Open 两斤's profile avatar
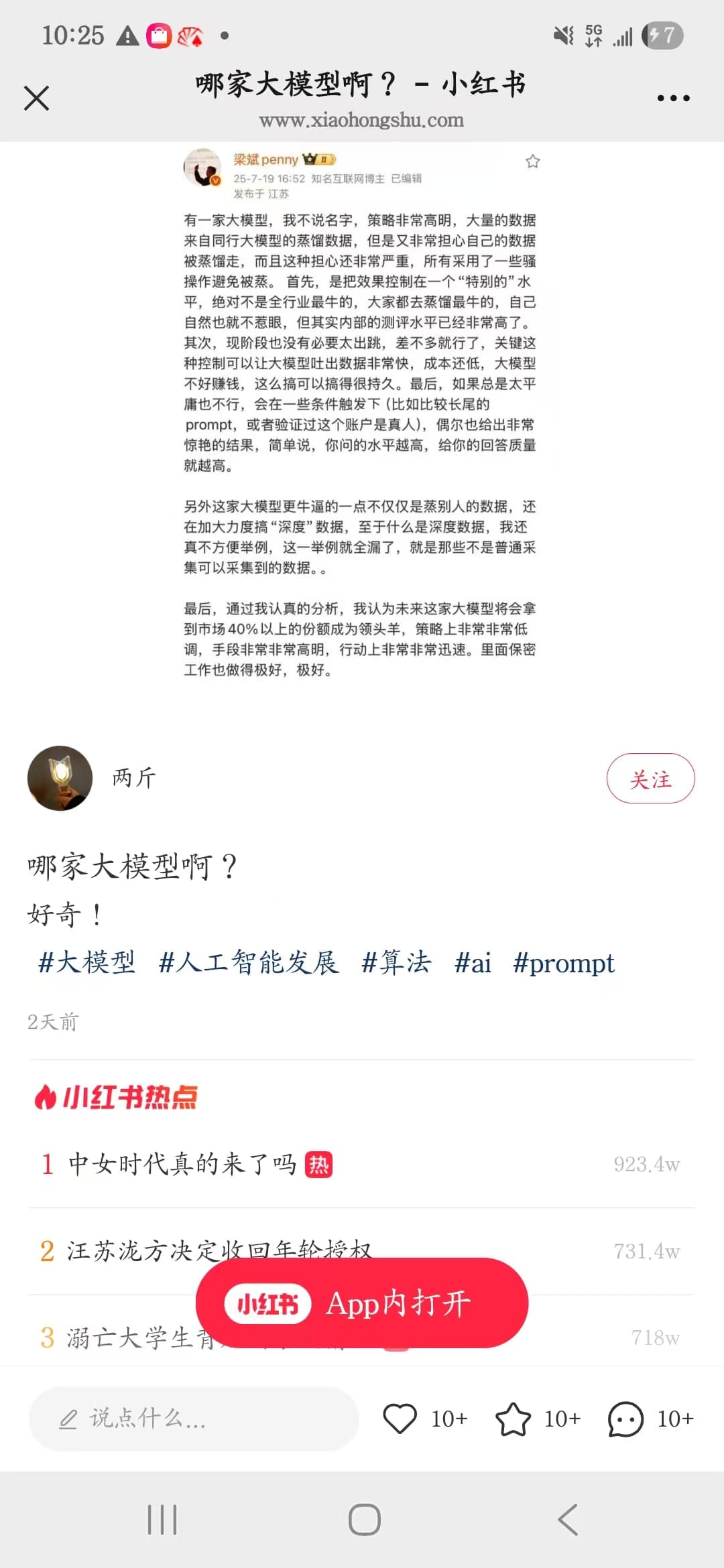The width and height of the screenshot is (724, 1568). 60,778
